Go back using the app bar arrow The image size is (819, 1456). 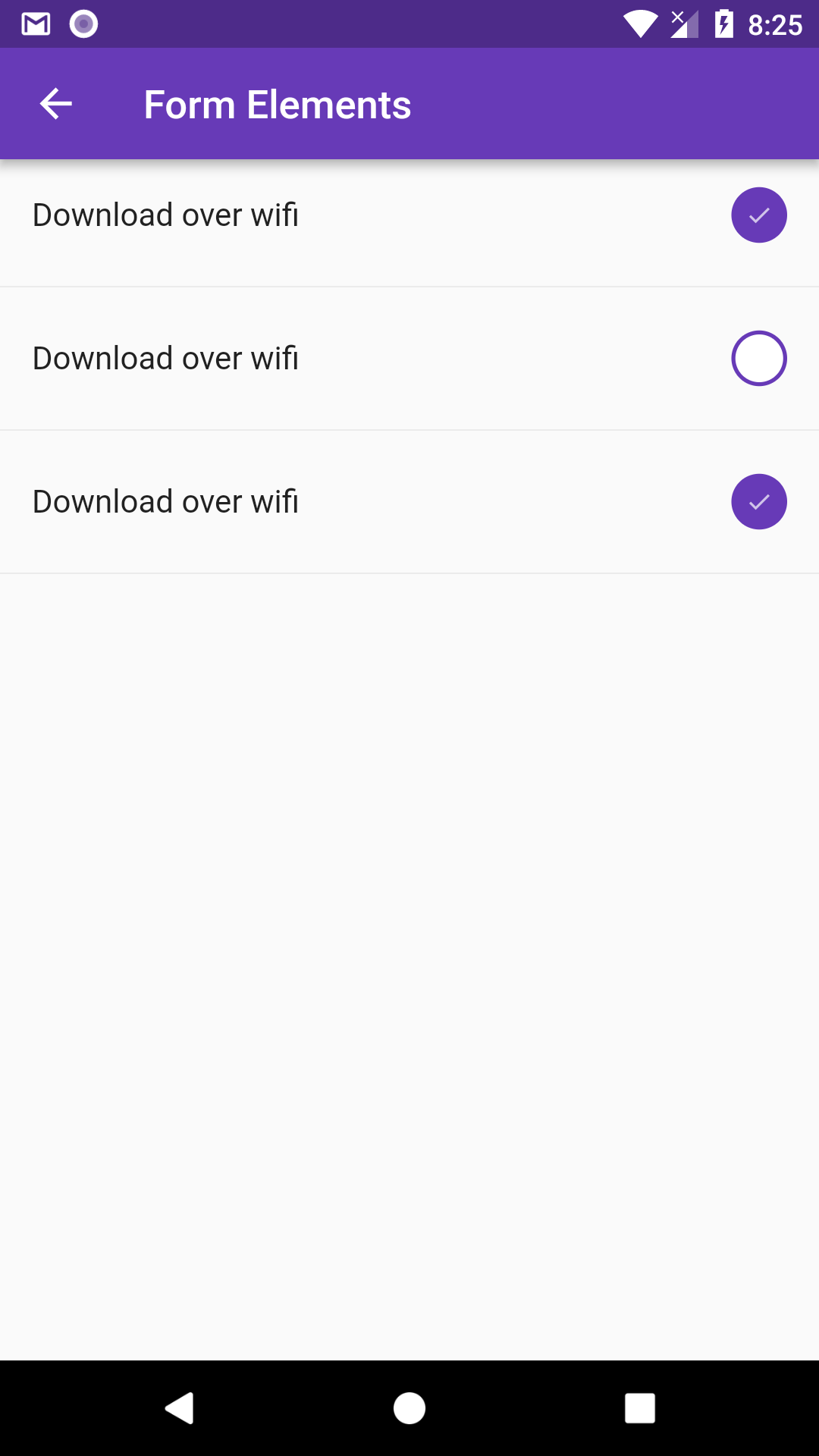[x=55, y=104]
